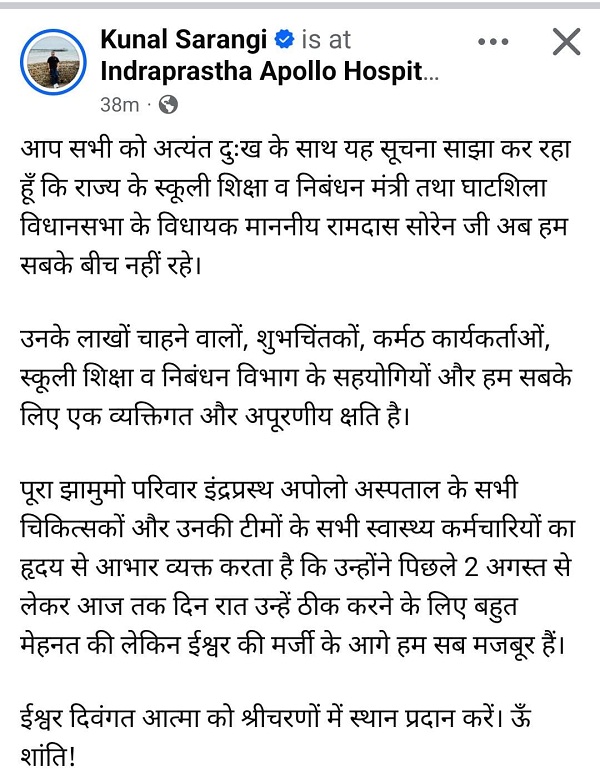This screenshot has width=600, height=777.
Task: Open the post's three-dot options menu
Action: tap(495, 42)
